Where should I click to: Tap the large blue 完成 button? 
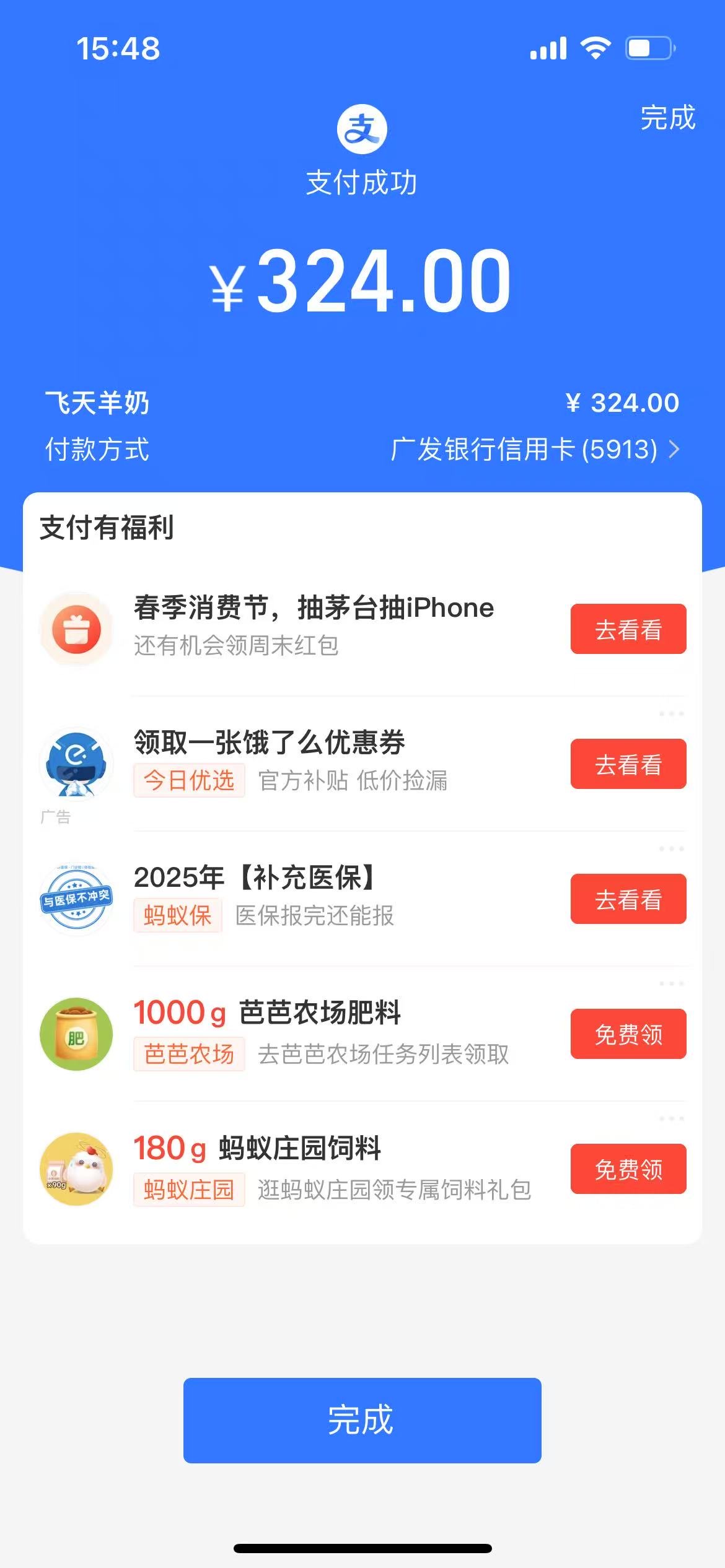click(x=362, y=1420)
